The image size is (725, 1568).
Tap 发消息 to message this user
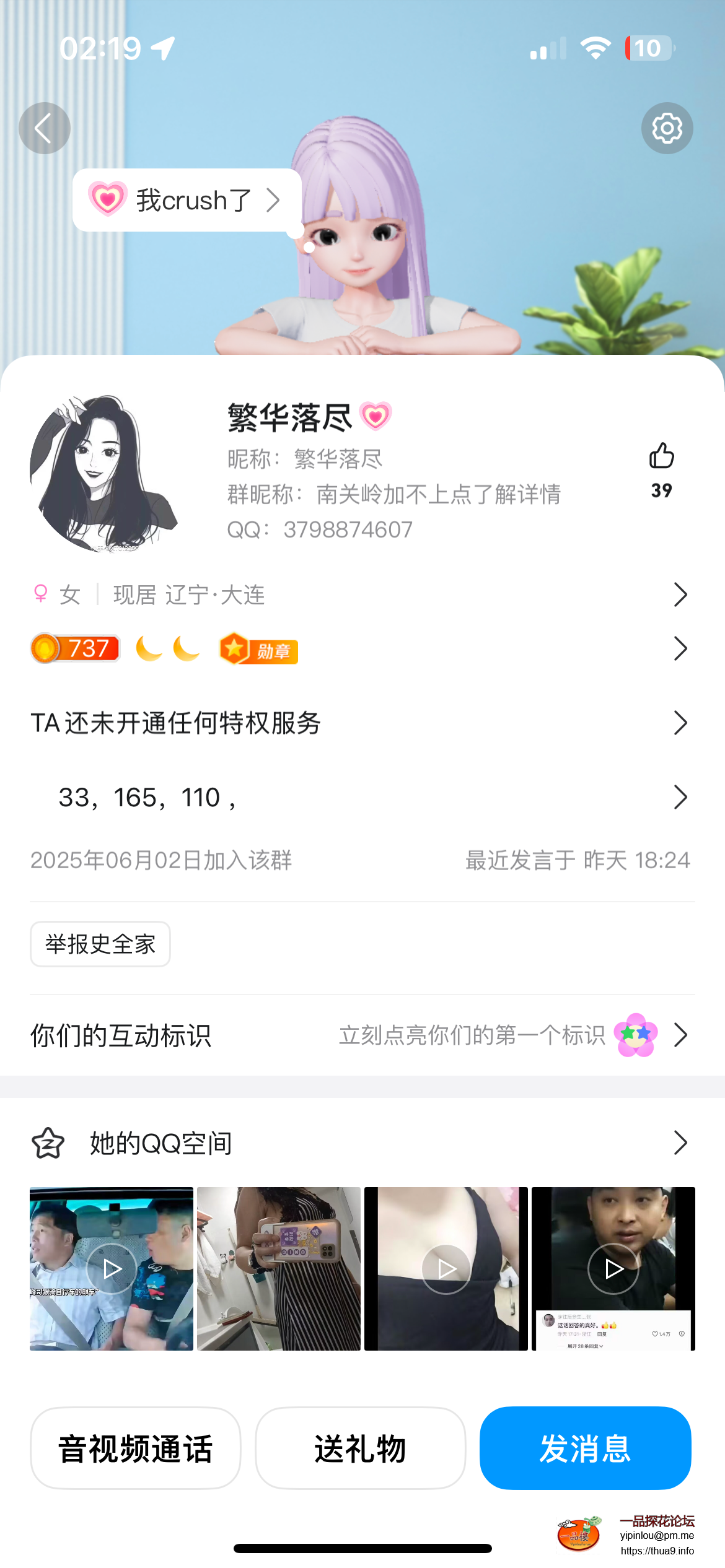pos(586,1448)
